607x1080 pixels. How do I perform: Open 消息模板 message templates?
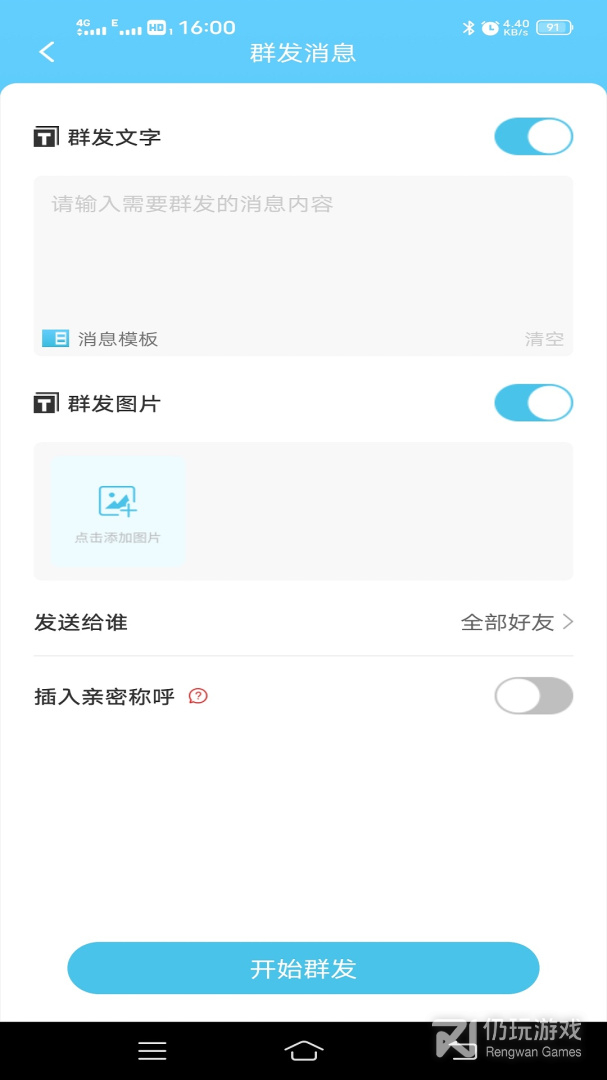tap(100, 339)
